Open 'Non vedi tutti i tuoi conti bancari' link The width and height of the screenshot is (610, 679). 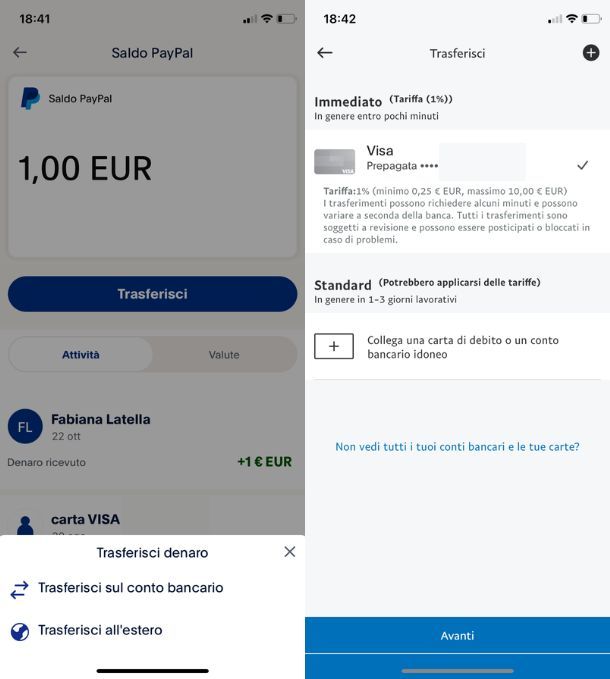pyautogui.click(x=457, y=447)
